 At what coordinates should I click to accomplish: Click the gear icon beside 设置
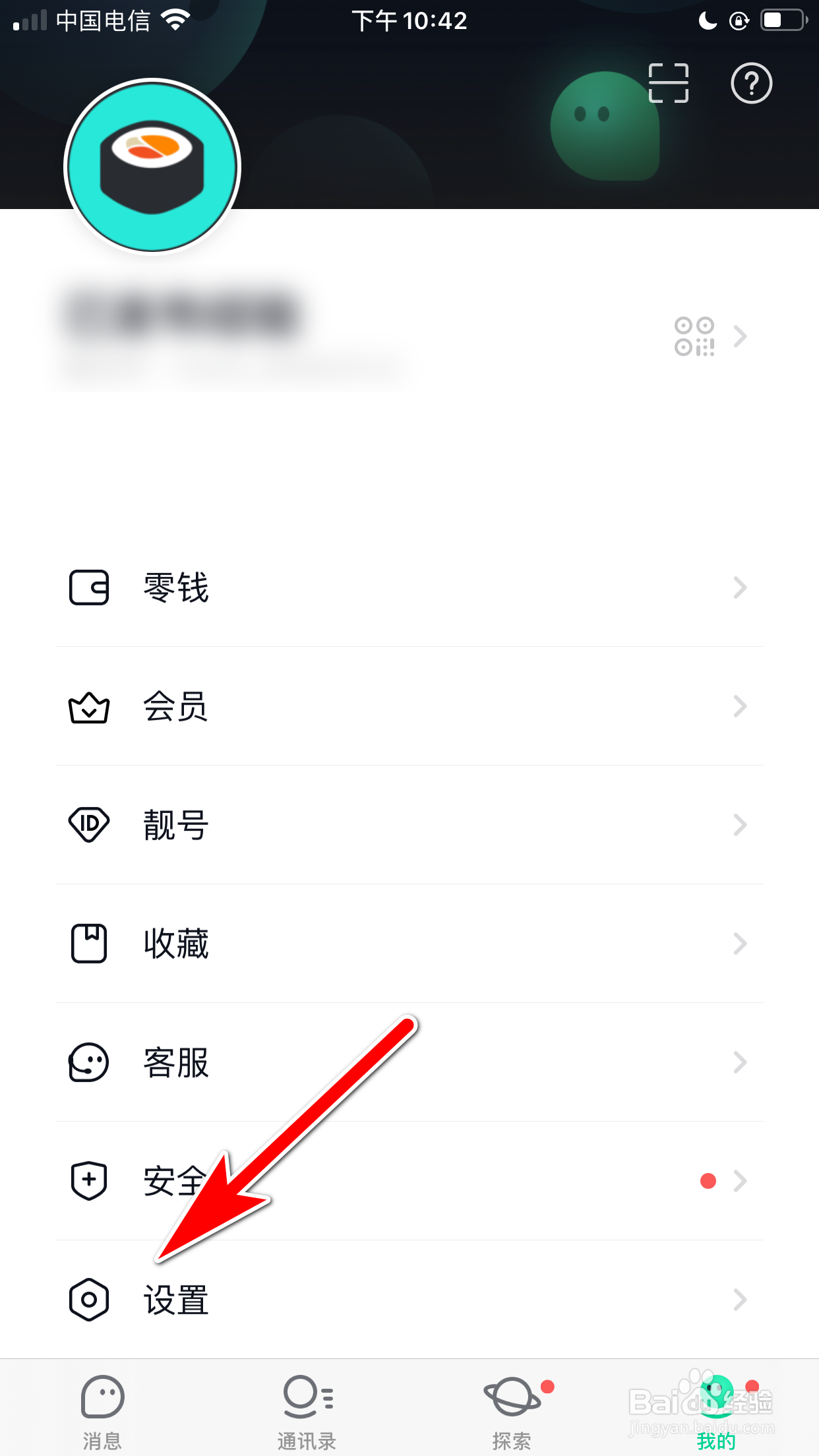pyautogui.click(x=89, y=1299)
